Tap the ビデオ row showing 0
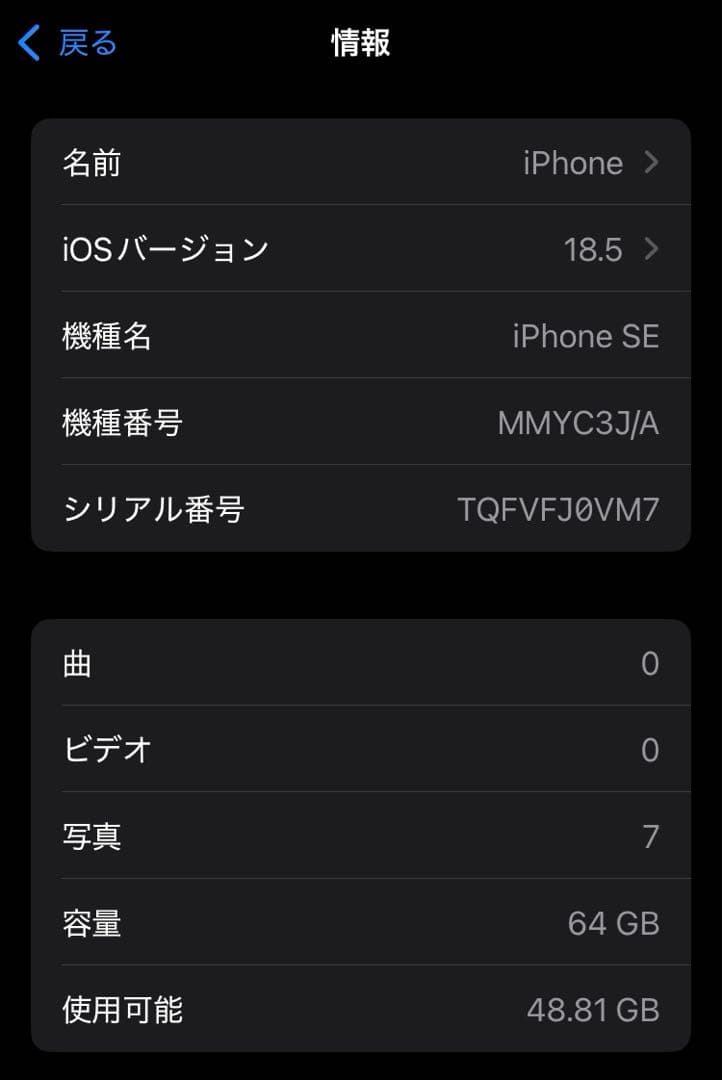This screenshot has height=1080, width=722. tap(360, 749)
